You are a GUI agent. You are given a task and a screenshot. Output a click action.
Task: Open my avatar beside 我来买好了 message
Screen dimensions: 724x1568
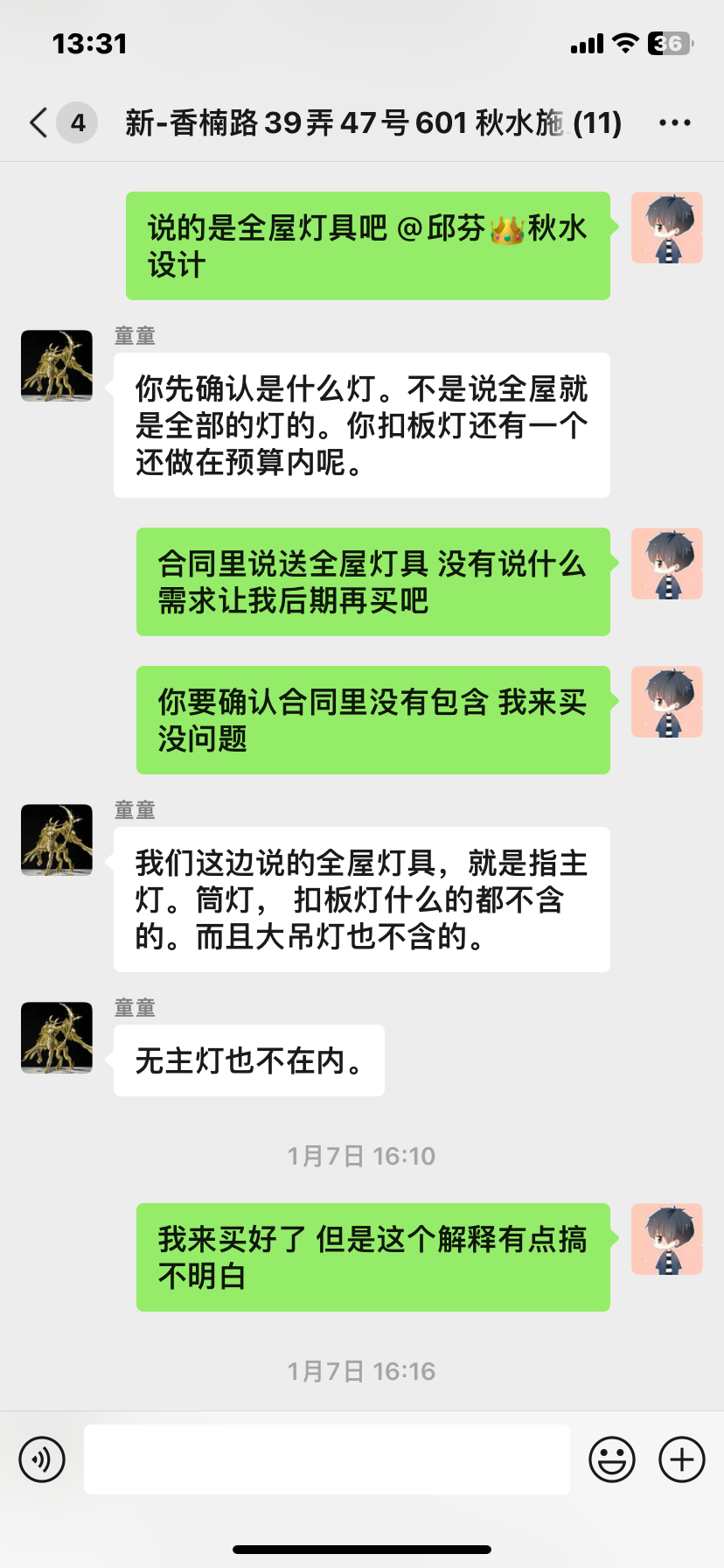(667, 1239)
